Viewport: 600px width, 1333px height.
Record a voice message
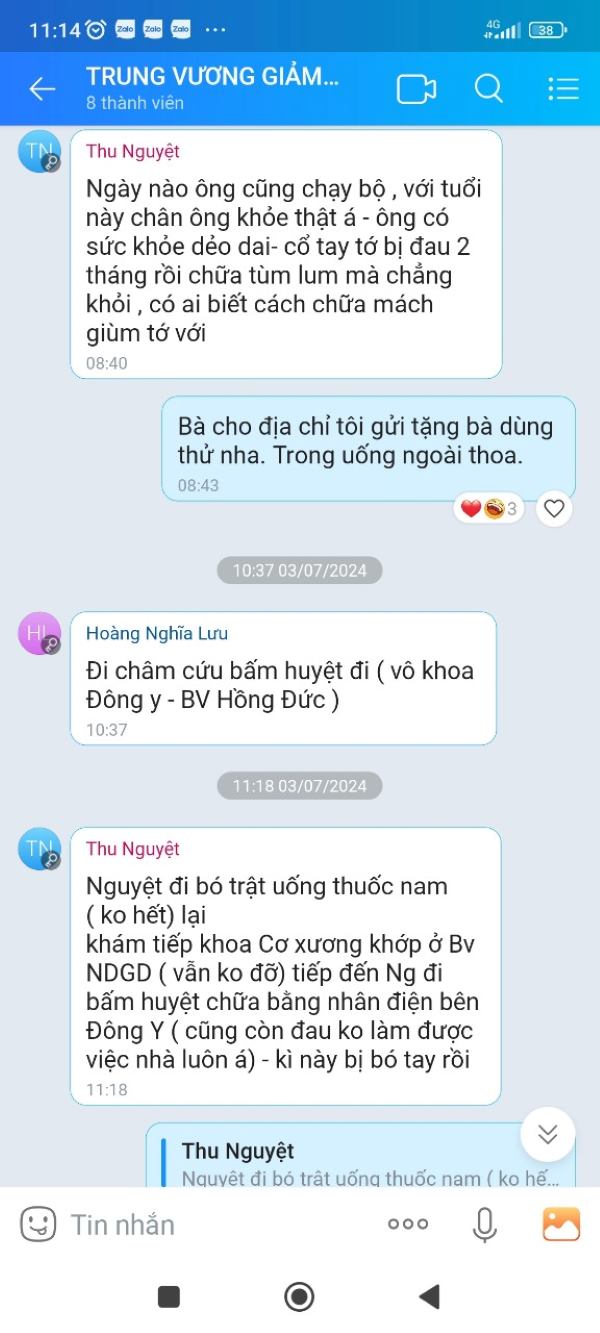tap(485, 1224)
